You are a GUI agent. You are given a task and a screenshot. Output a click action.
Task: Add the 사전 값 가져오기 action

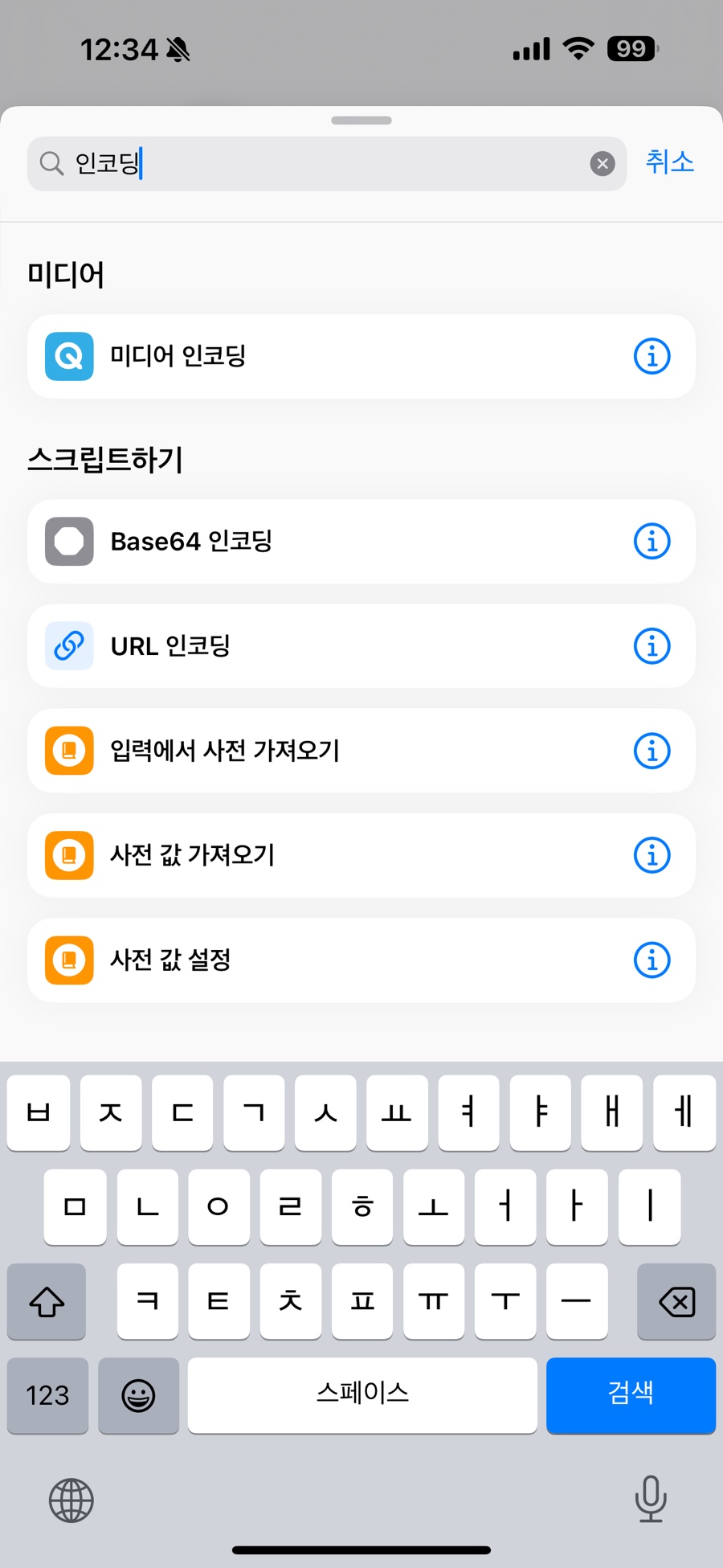tap(361, 855)
